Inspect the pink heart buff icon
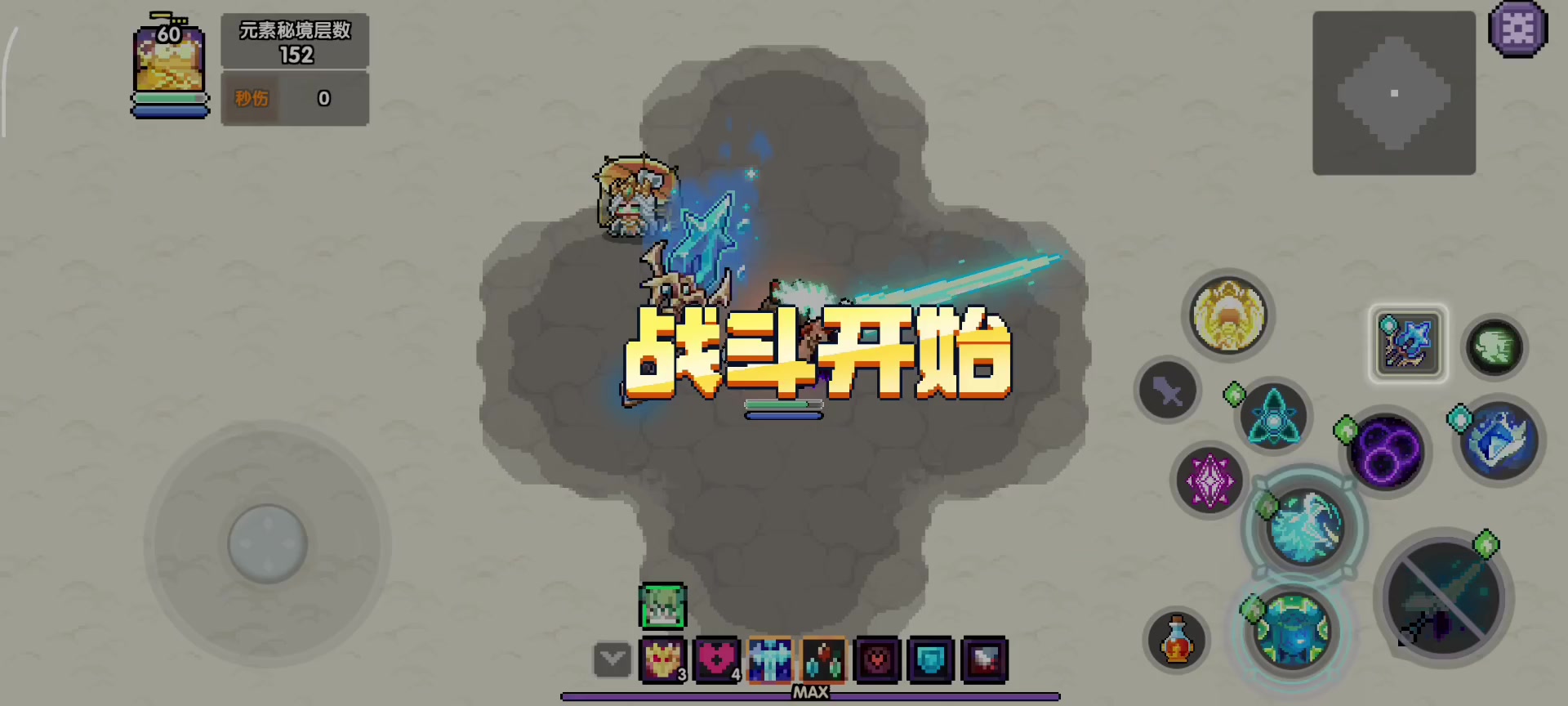1568x706 pixels. 716,659
